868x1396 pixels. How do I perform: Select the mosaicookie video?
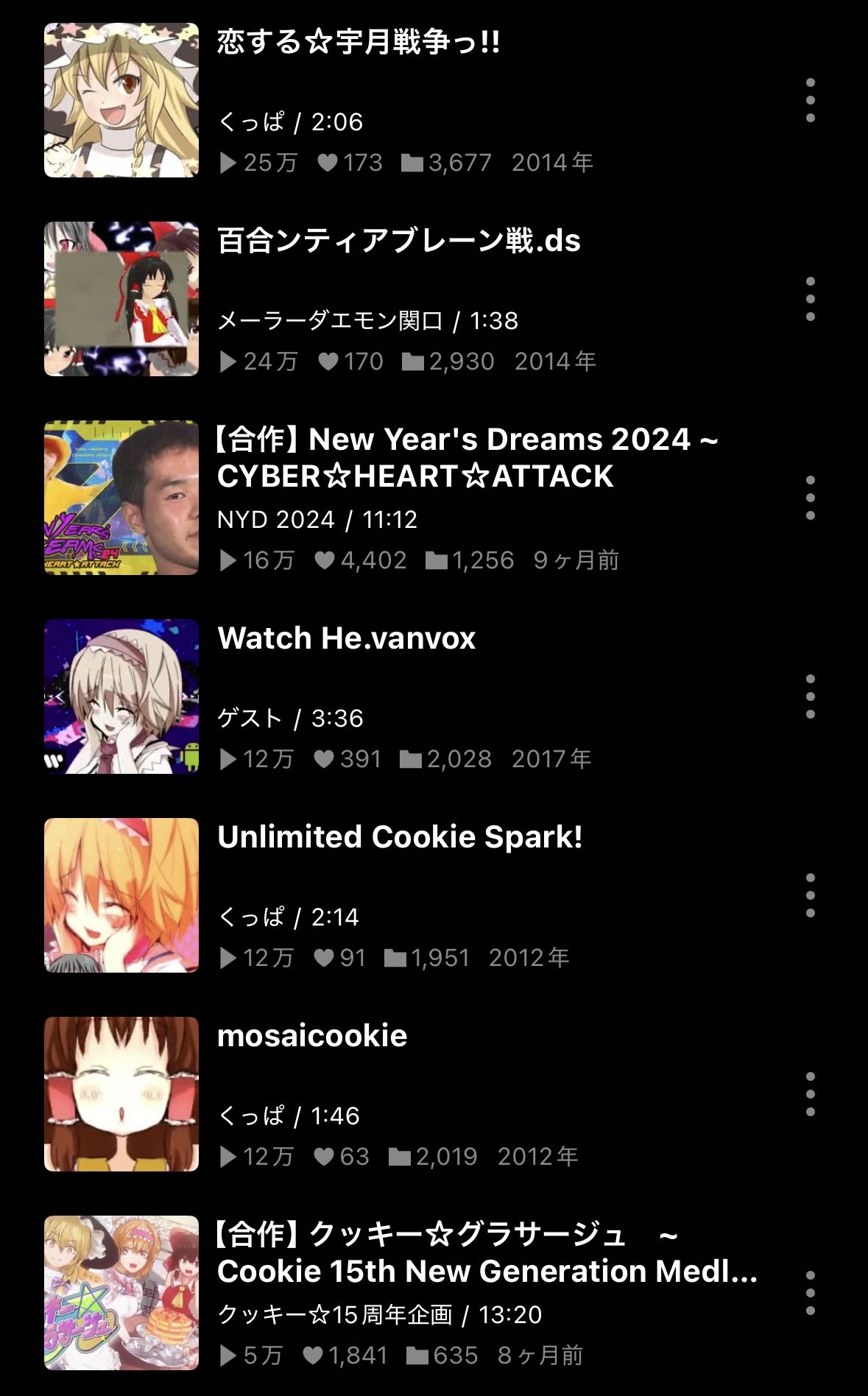[x=312, y=1036]
